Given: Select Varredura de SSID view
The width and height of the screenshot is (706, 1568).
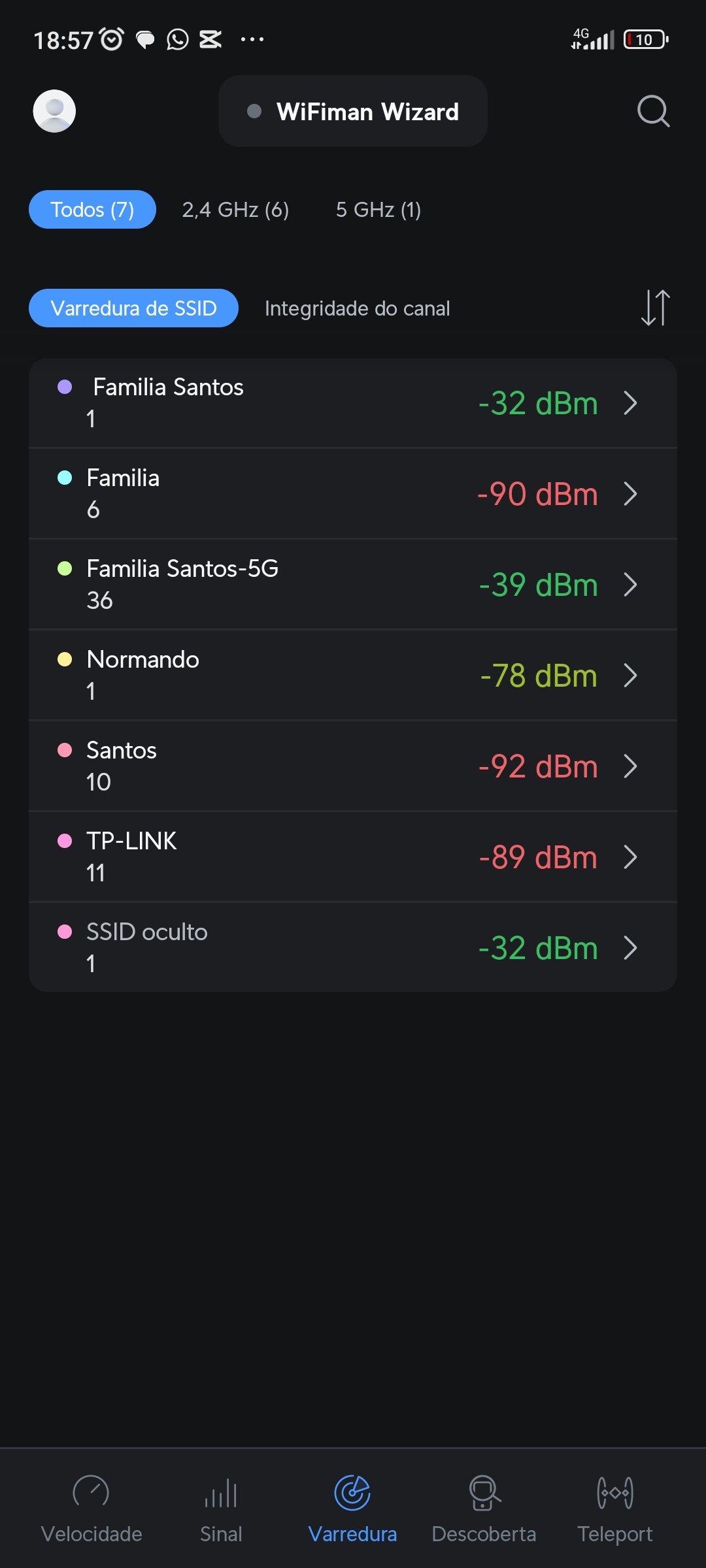Looking at the screenshot, I should (133, 308).
